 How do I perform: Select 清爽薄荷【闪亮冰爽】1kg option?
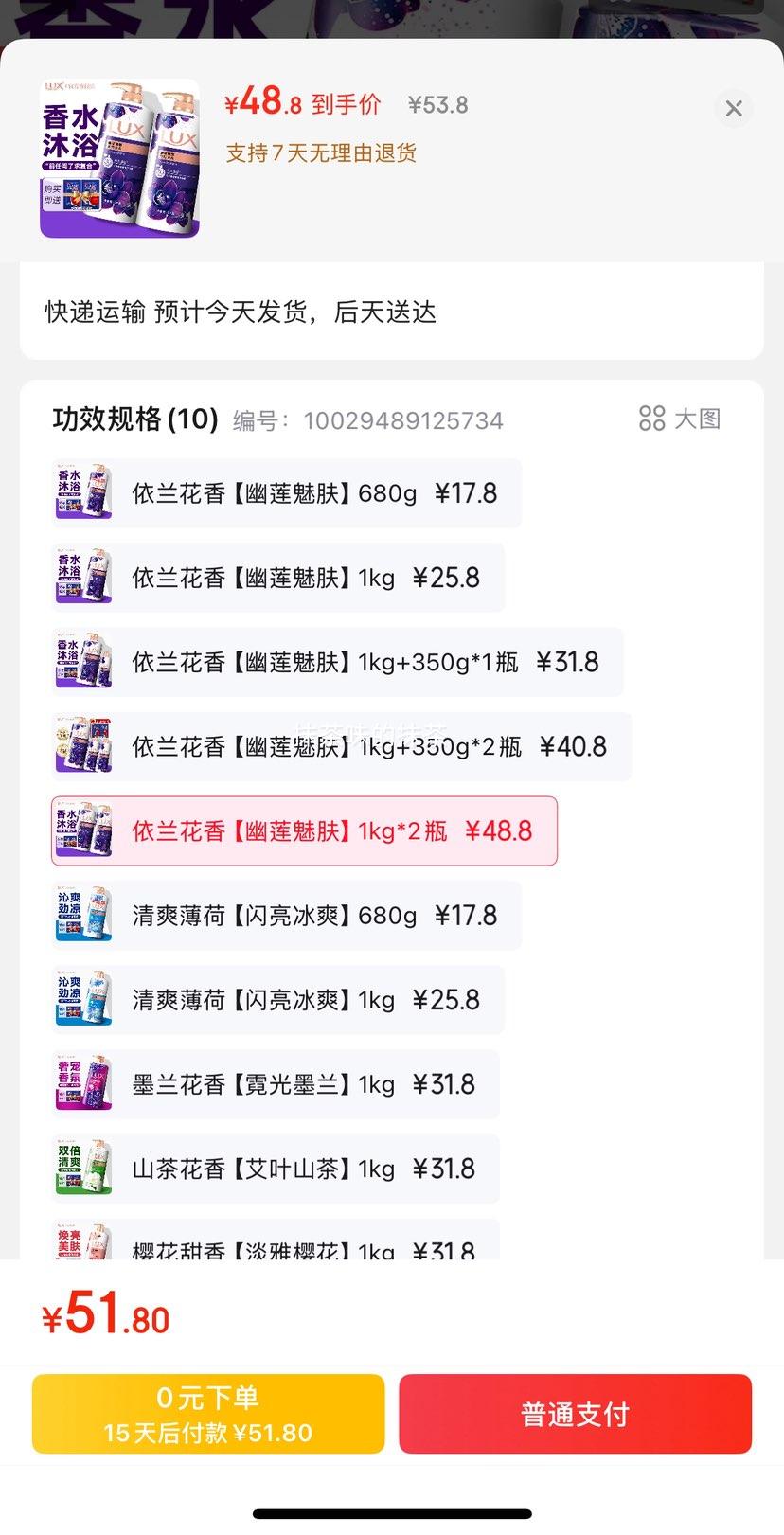pyautogui.click(x=277, y=1000)
